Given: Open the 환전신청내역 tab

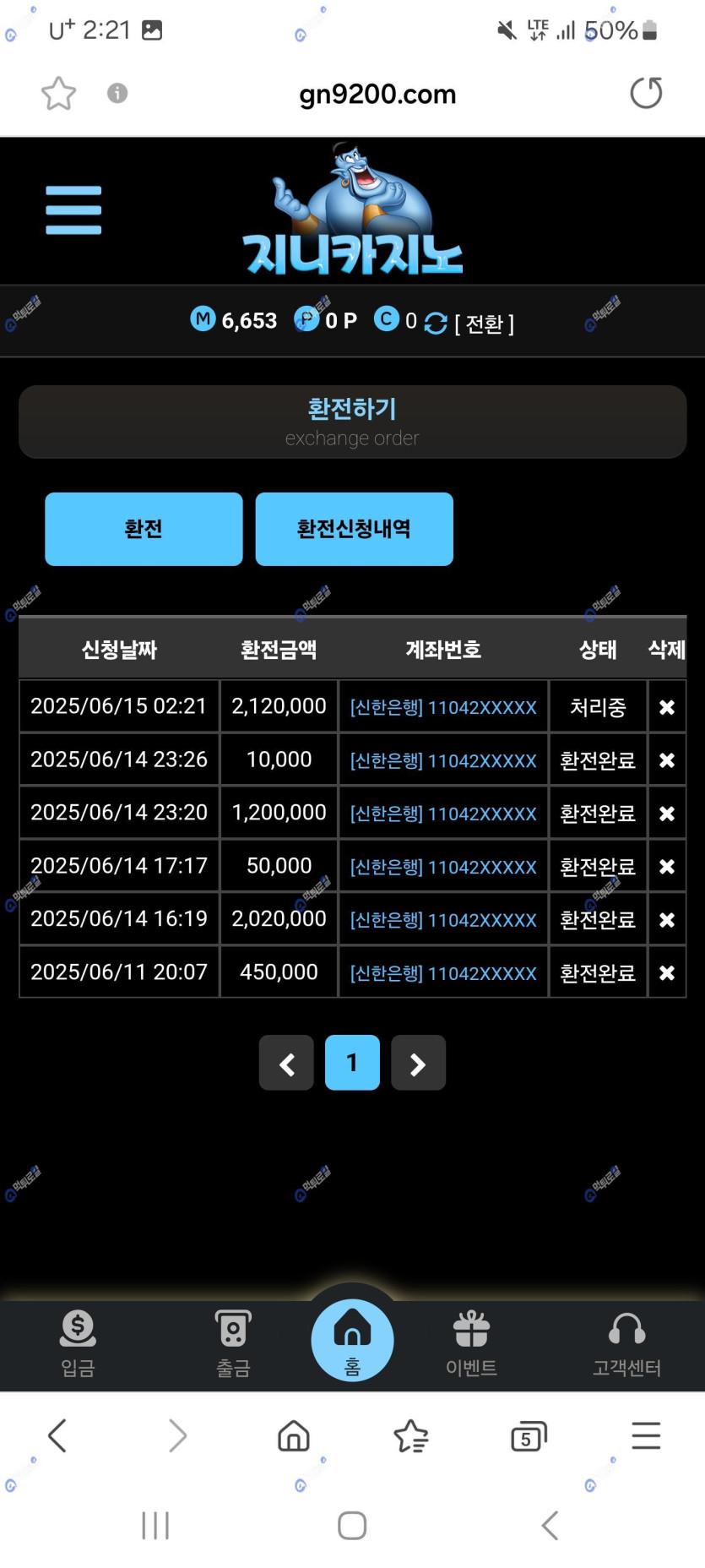Looking at the screenshot, I should pos(354,529).
